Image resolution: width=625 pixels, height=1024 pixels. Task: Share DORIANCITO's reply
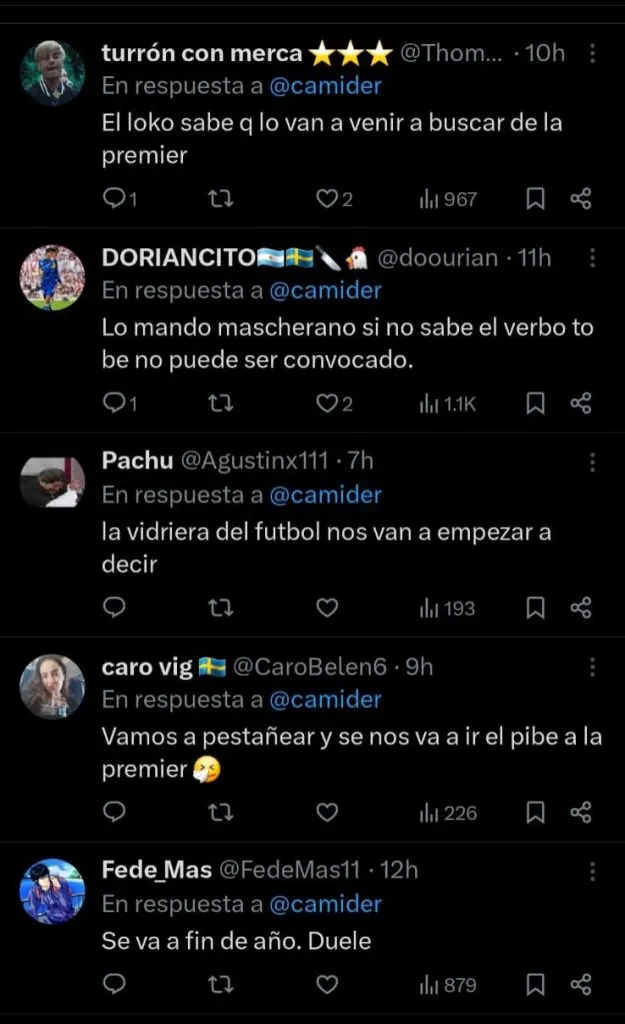click(x=581, y=403)
